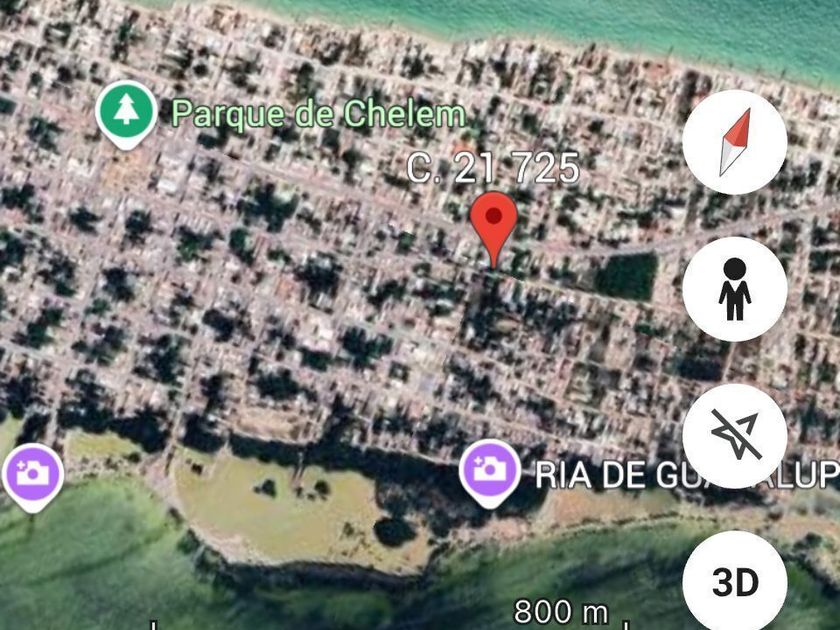The width and height of the screenshot is (840, 630).
Task: Switch the map to 3D view
Action: [x=735, y=582]
